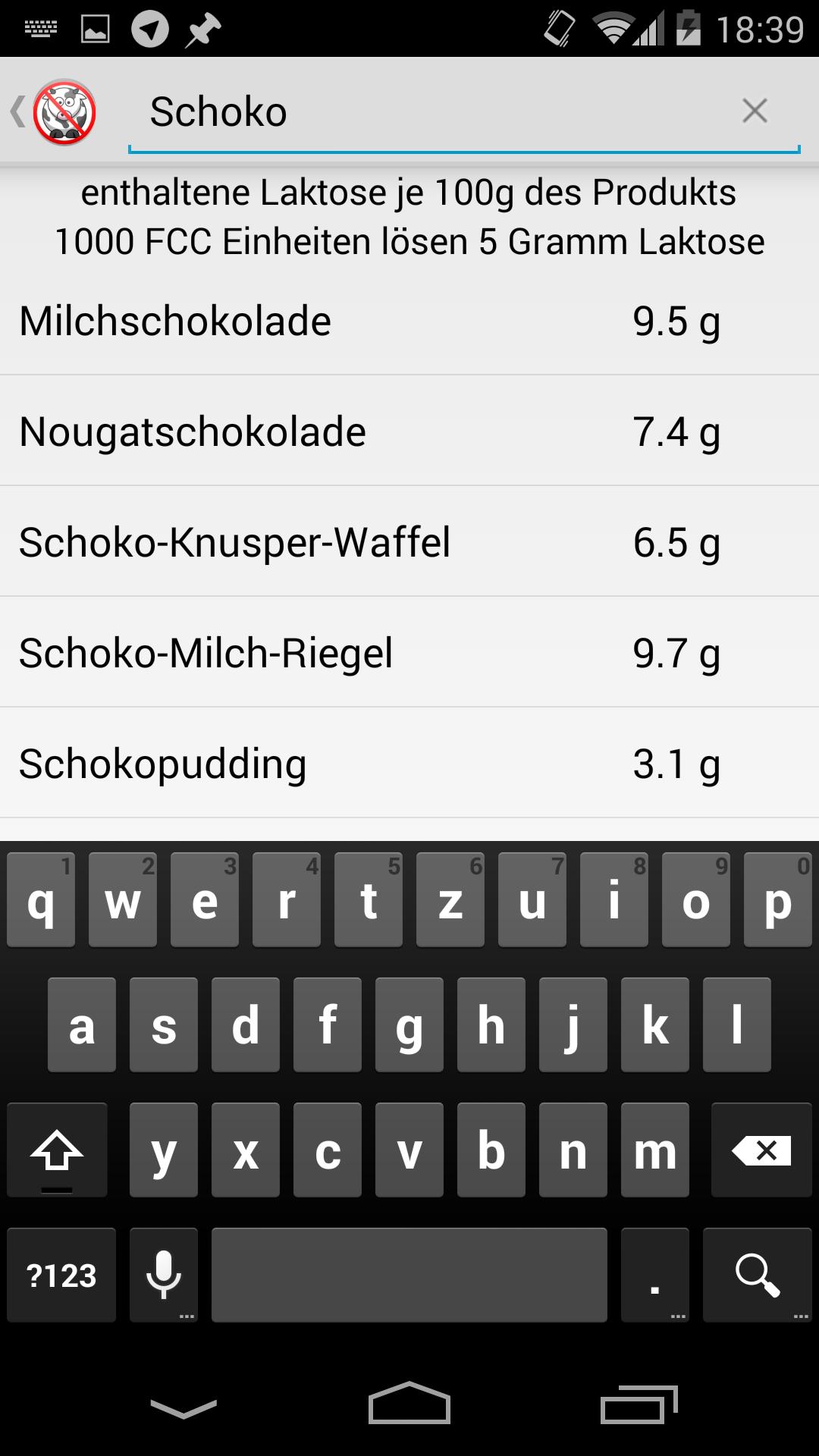The width and height of the screenshot is (819, 1456).
Task: Start voice input with the microphone key
Action: [x=164, y=1275]
